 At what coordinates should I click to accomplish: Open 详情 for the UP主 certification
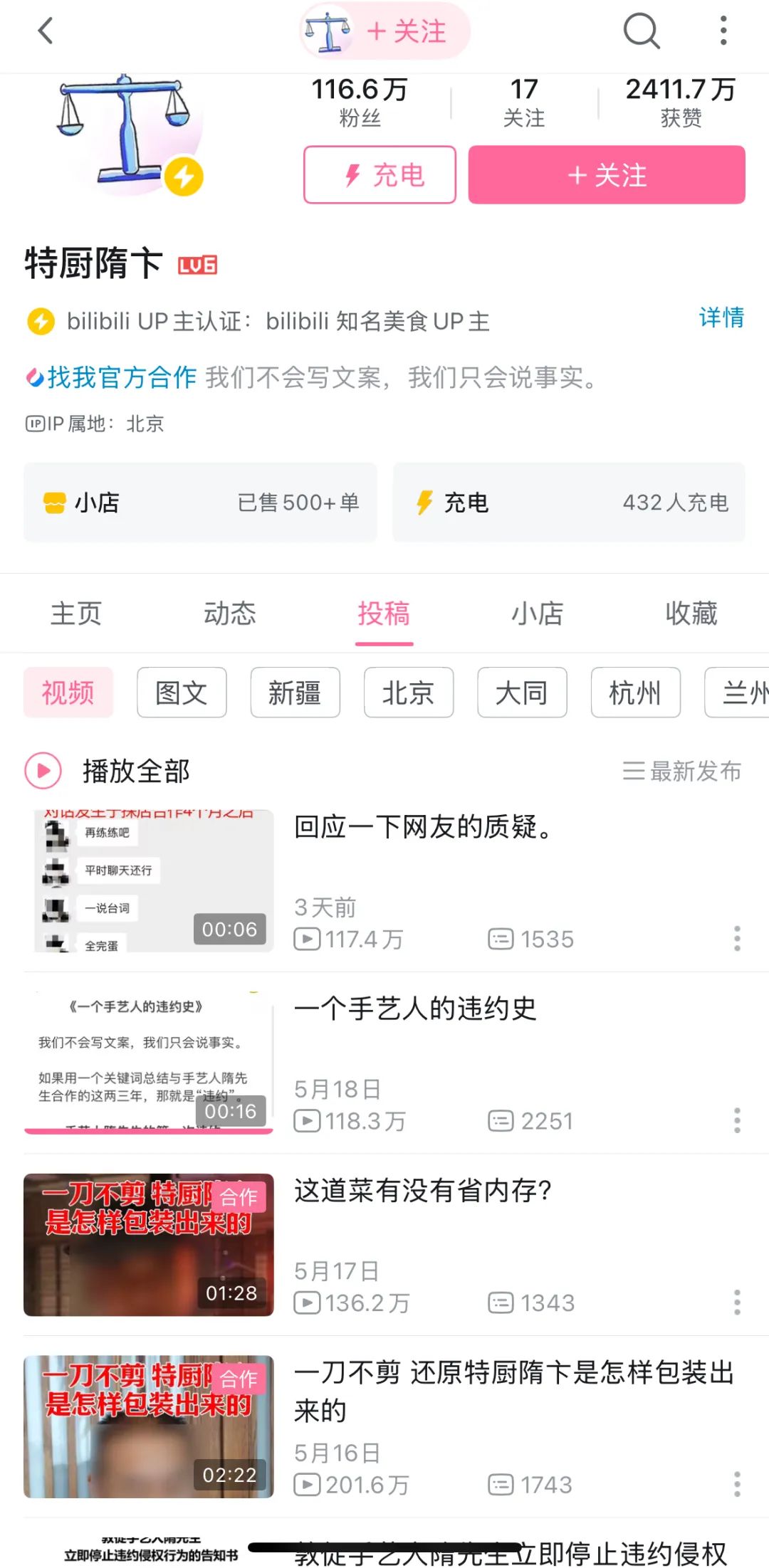721,317
